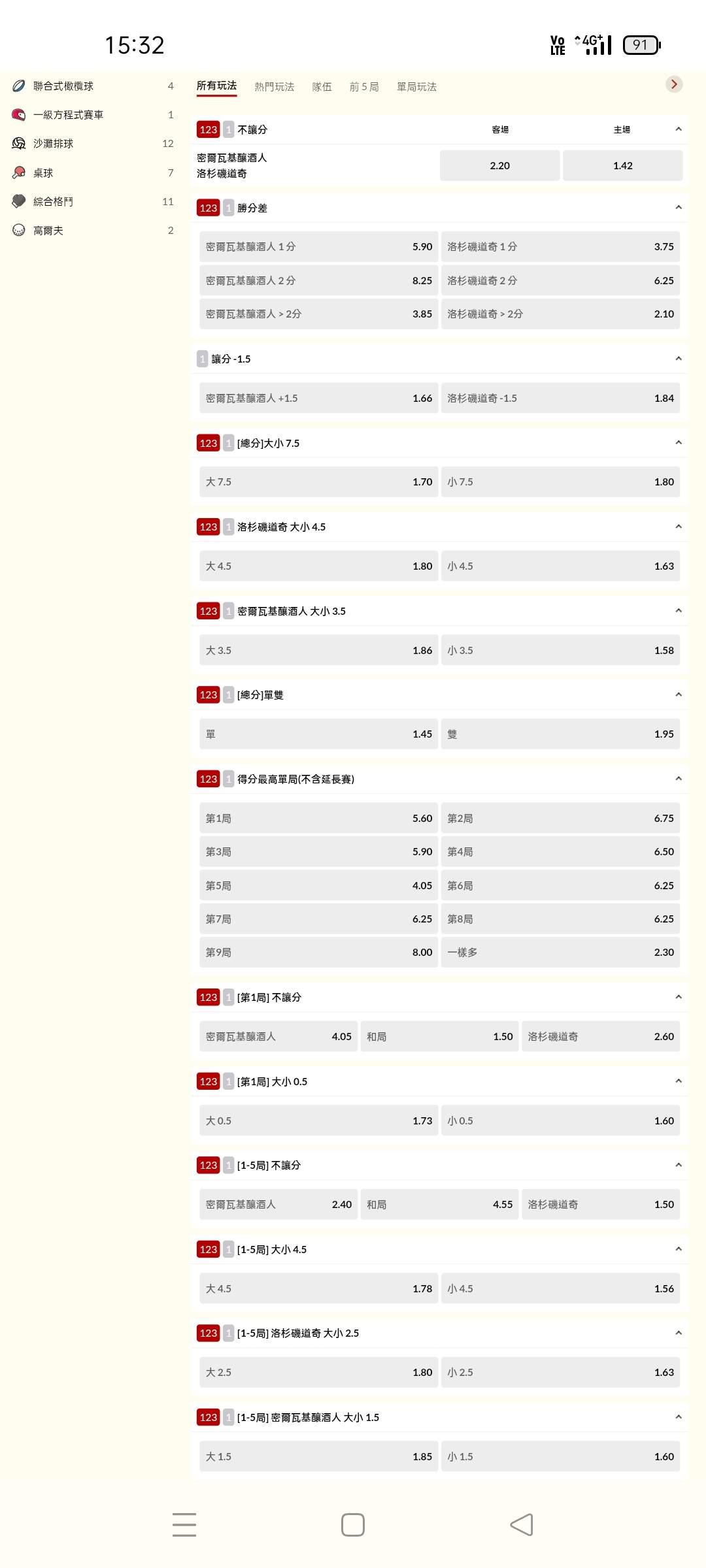Select 單 in the 總分單雙 market
Image resolution: width=706 pixels, height=1568 pixels.
[318, 734]
